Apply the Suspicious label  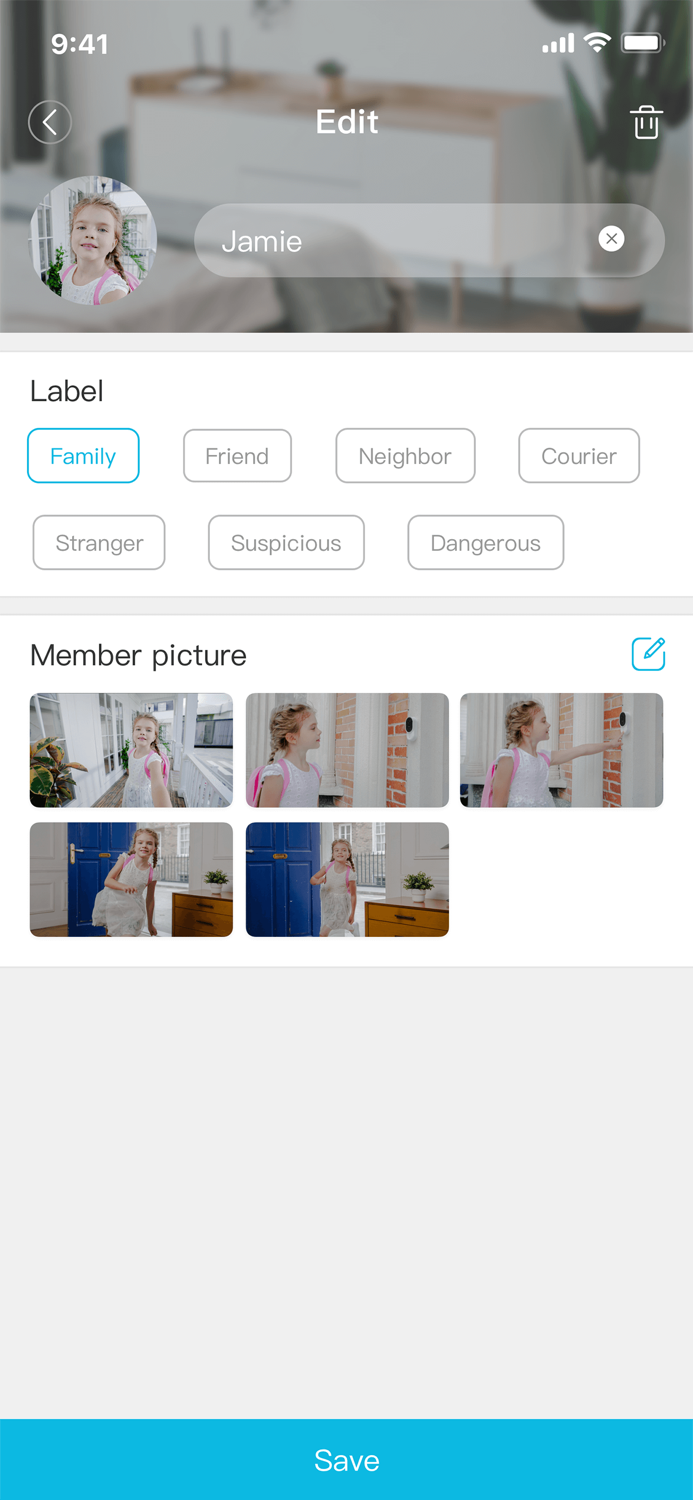pos(286,543)
